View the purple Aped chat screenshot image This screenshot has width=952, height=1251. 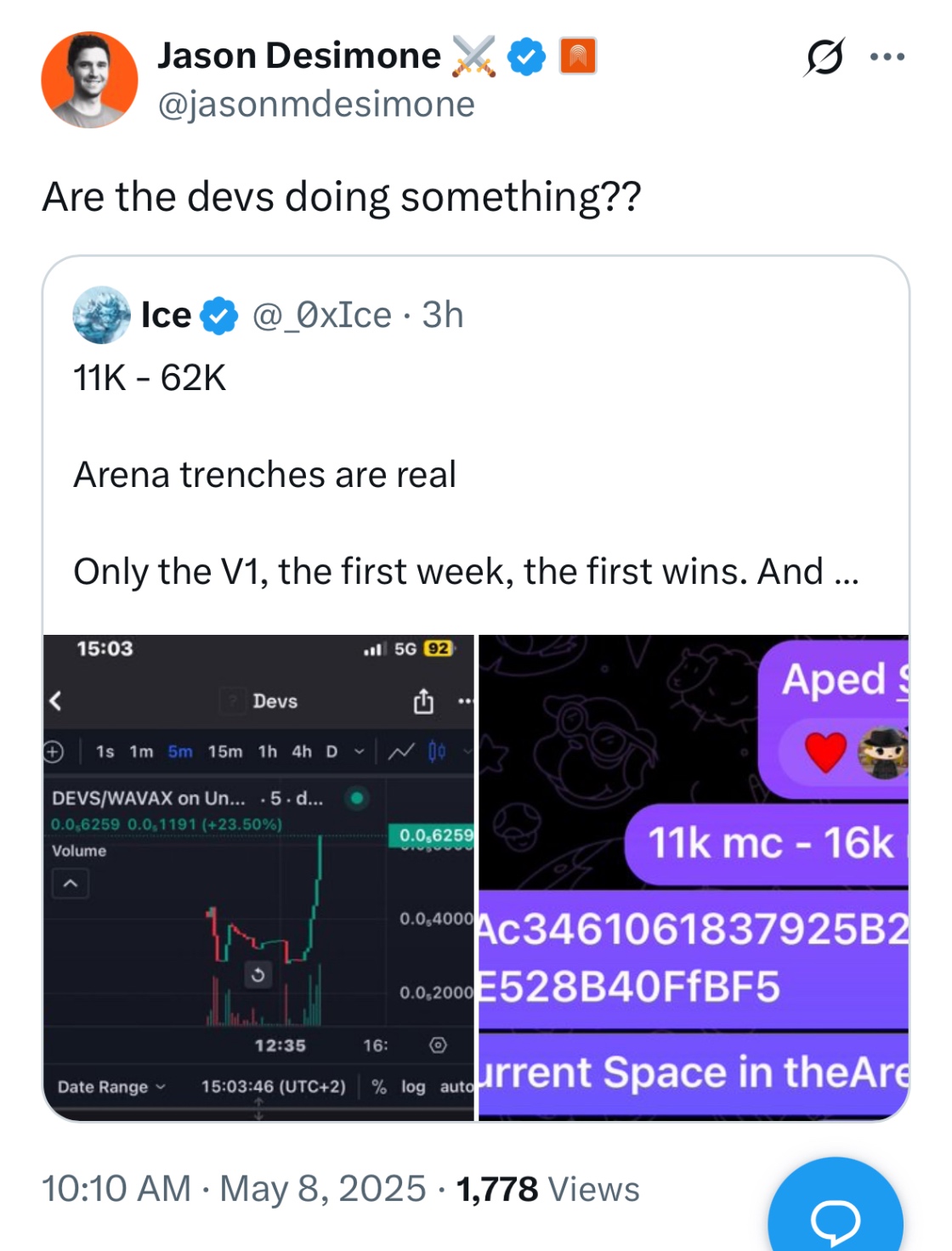pos(694,877)
